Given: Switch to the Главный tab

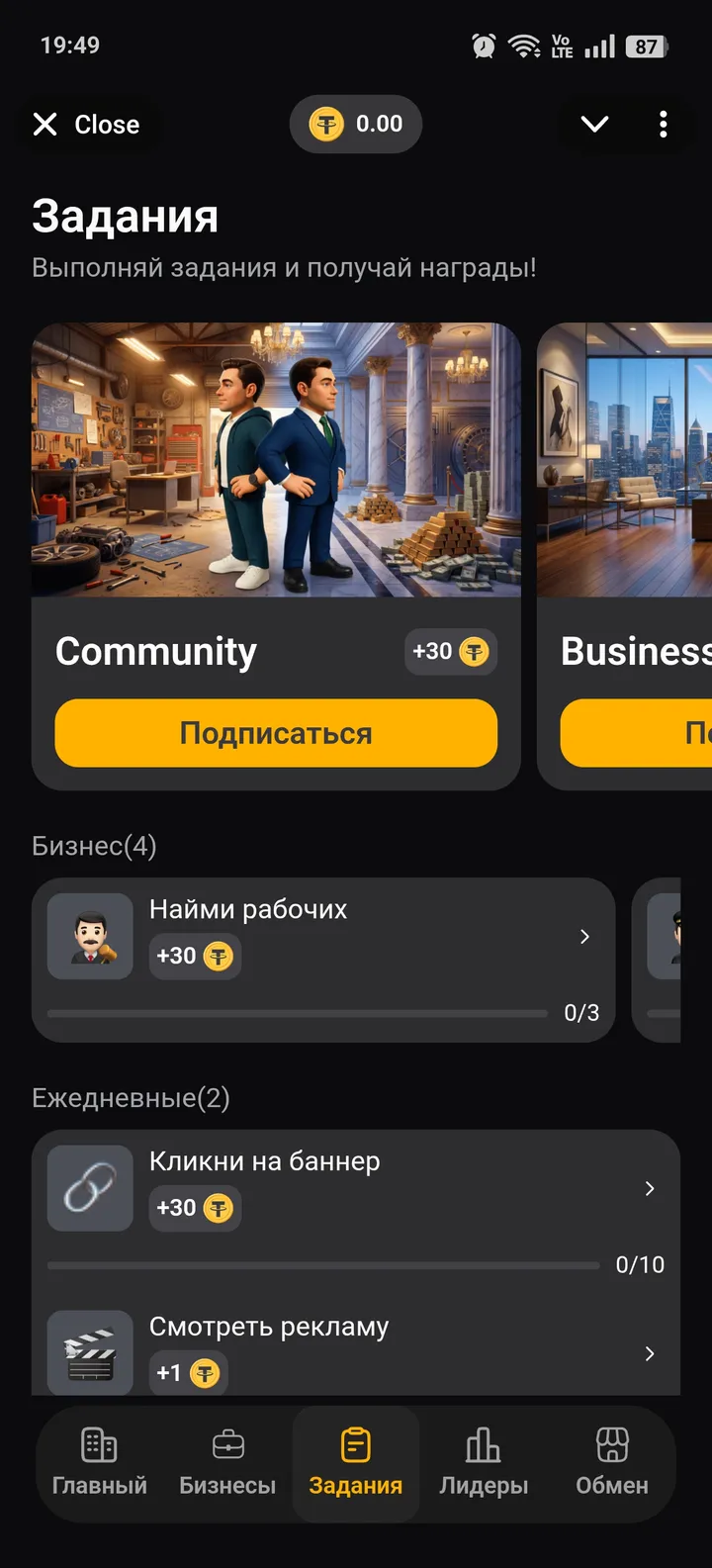Looking at the screenshot, I should tap(99, 1462).
